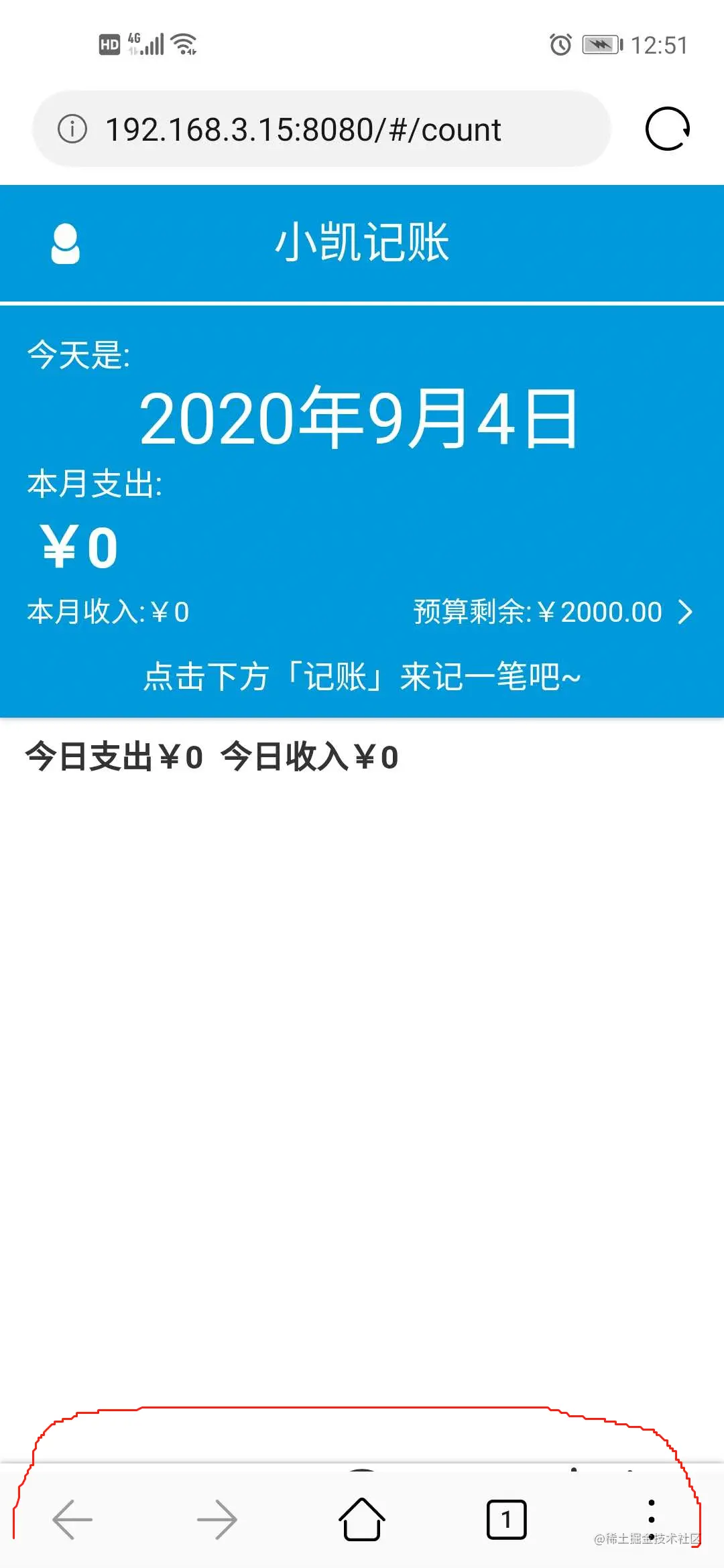This screenshot has width=724, height=1568.
Task: Open browser home page
Action: pyautogui.click(x=362, y=1519)
